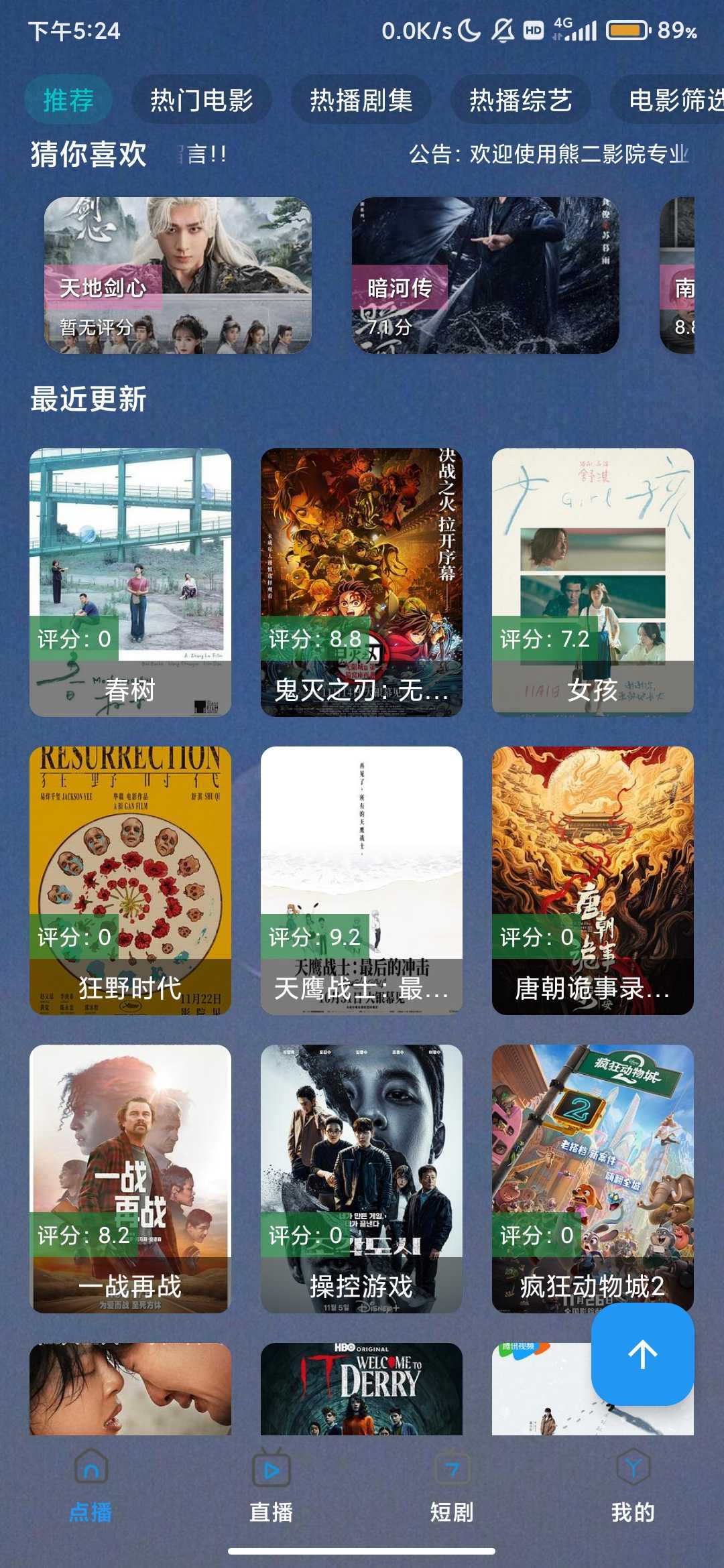Switch to the 直播 bottom tab
724x1568 pixels.
(271, 1485)
